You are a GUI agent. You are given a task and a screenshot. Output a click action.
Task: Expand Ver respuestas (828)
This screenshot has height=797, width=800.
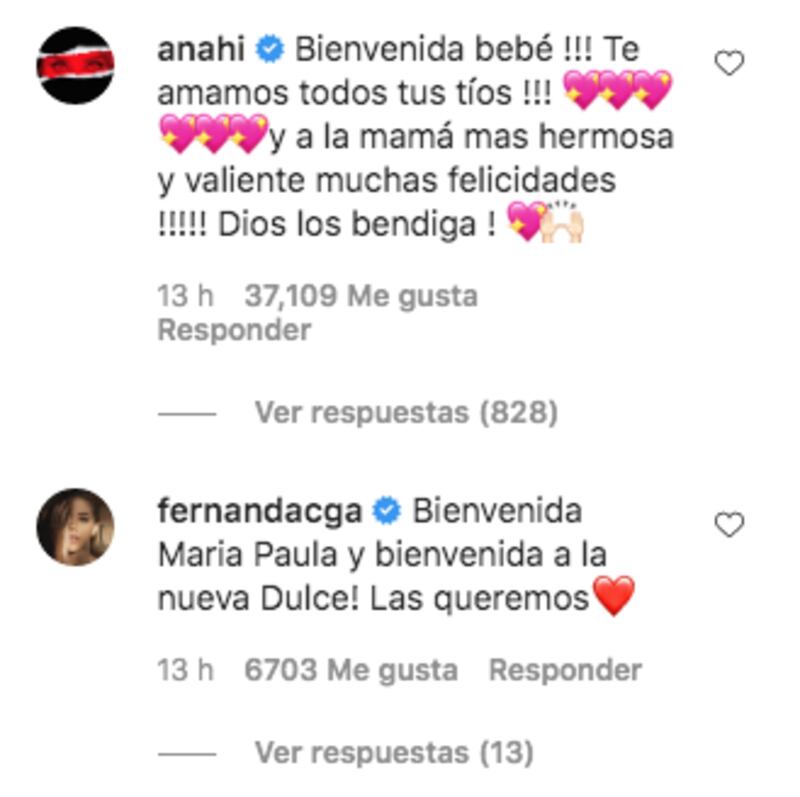[x=405, y=411]
